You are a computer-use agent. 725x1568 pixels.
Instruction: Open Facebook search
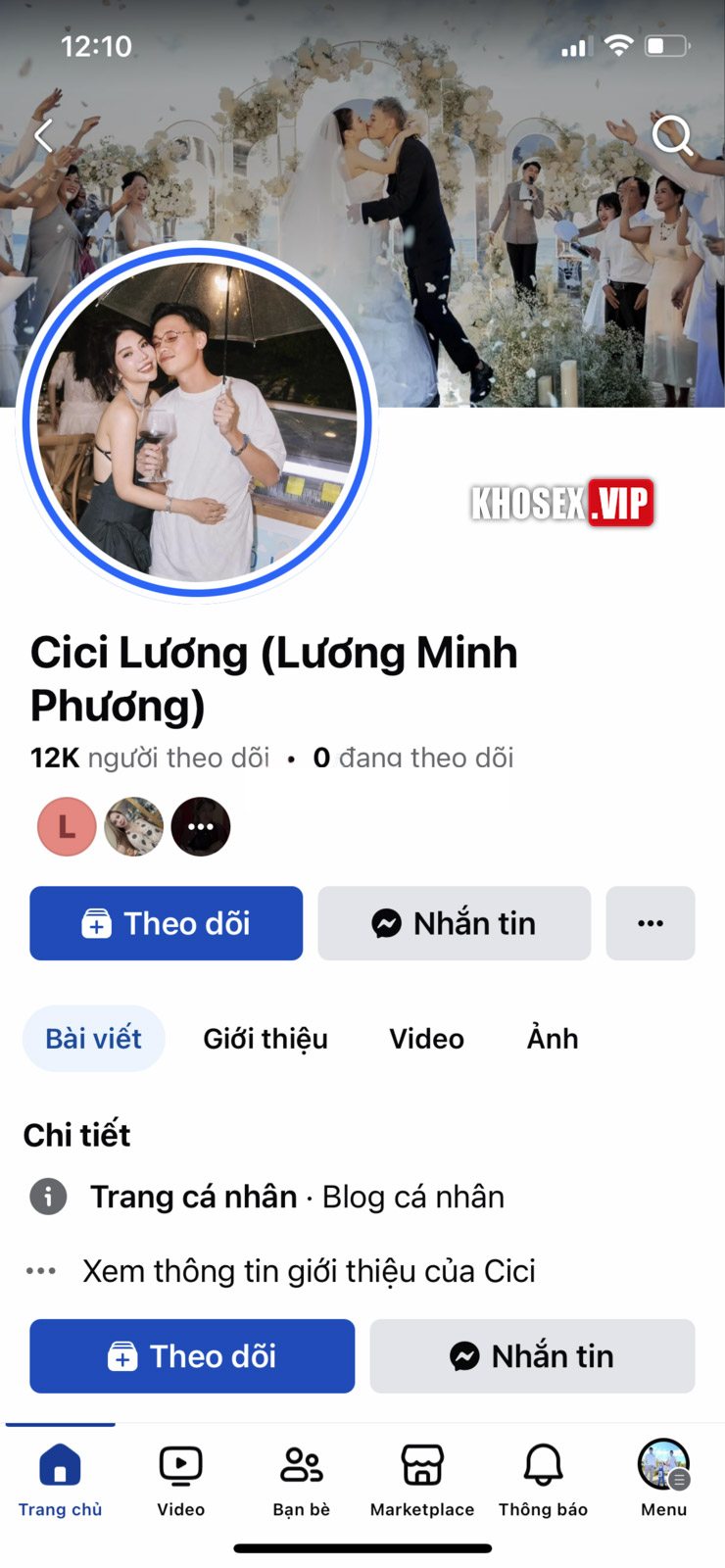pyautogui.click(x=674, y=136)
